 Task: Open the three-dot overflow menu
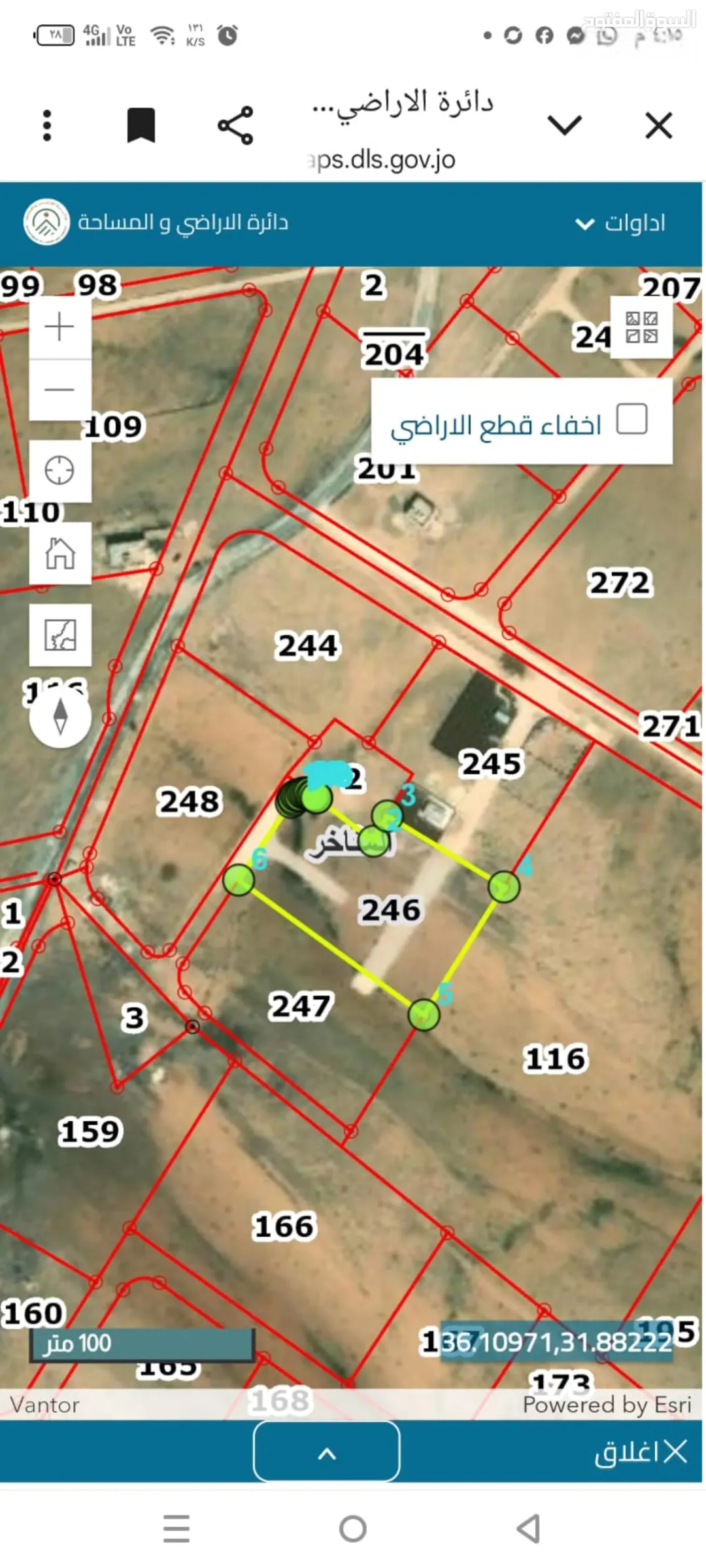[46, 125]
